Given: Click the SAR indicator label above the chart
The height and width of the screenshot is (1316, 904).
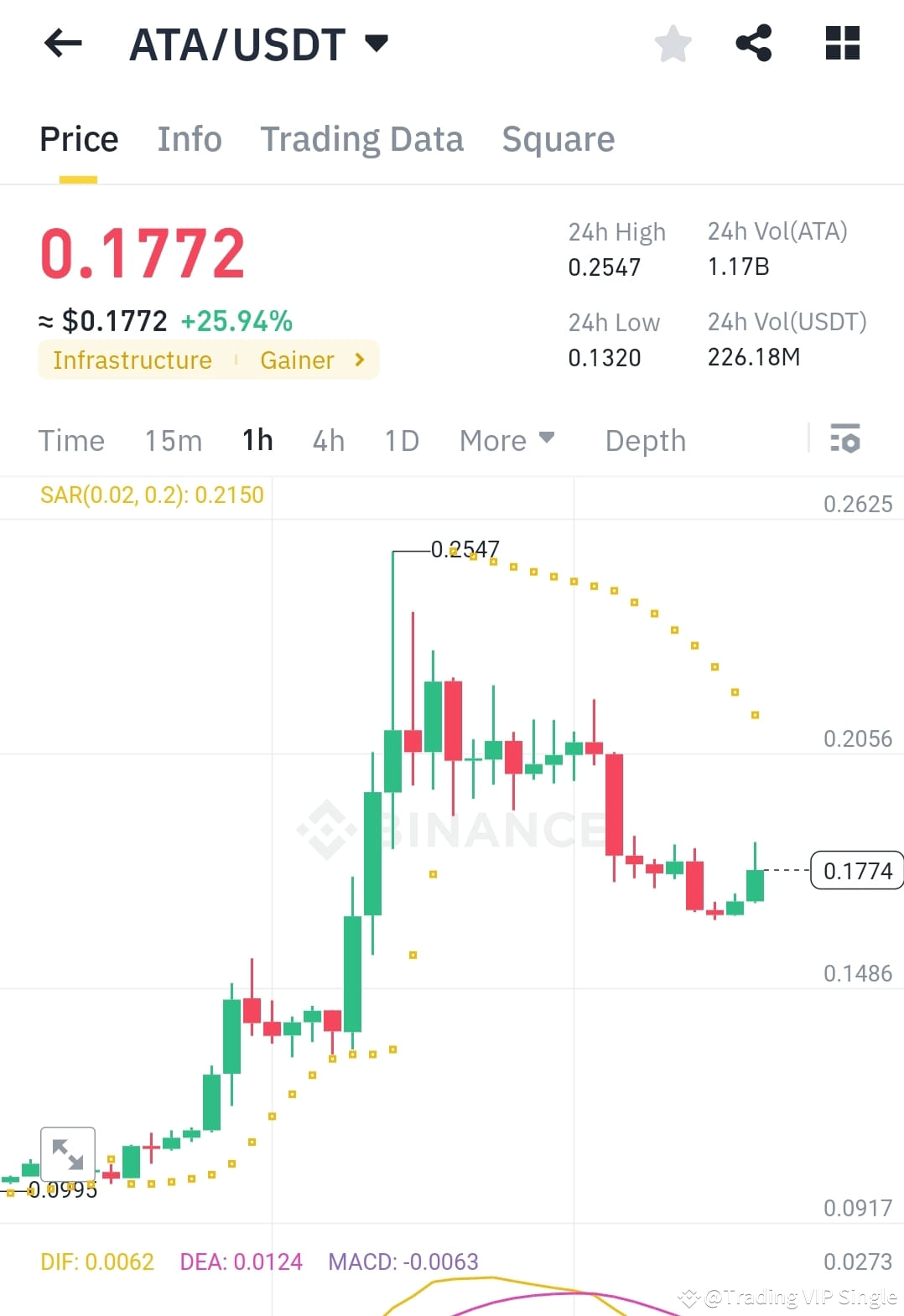Looking at the screenshot, I should click(x=151, y=495).
